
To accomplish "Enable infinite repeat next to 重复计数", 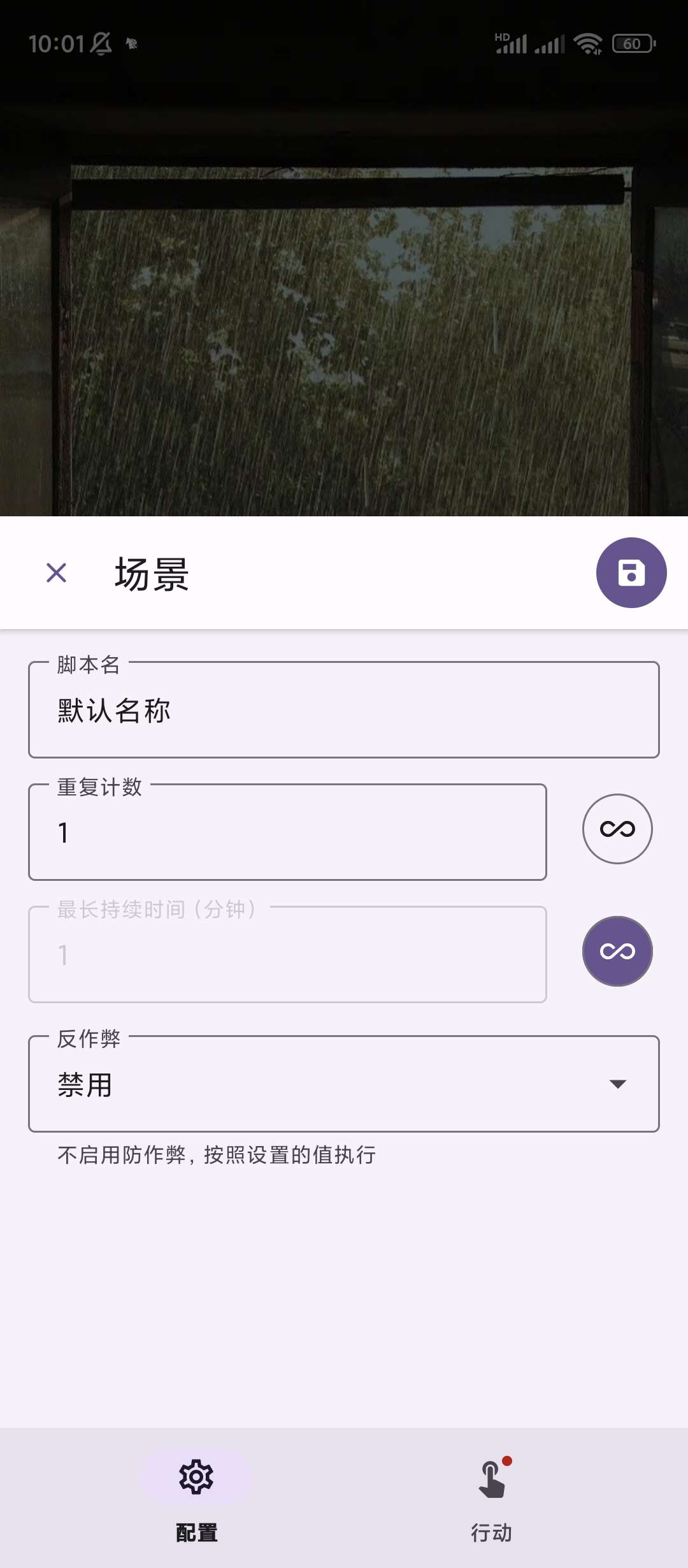I will [x=617, y=829].
